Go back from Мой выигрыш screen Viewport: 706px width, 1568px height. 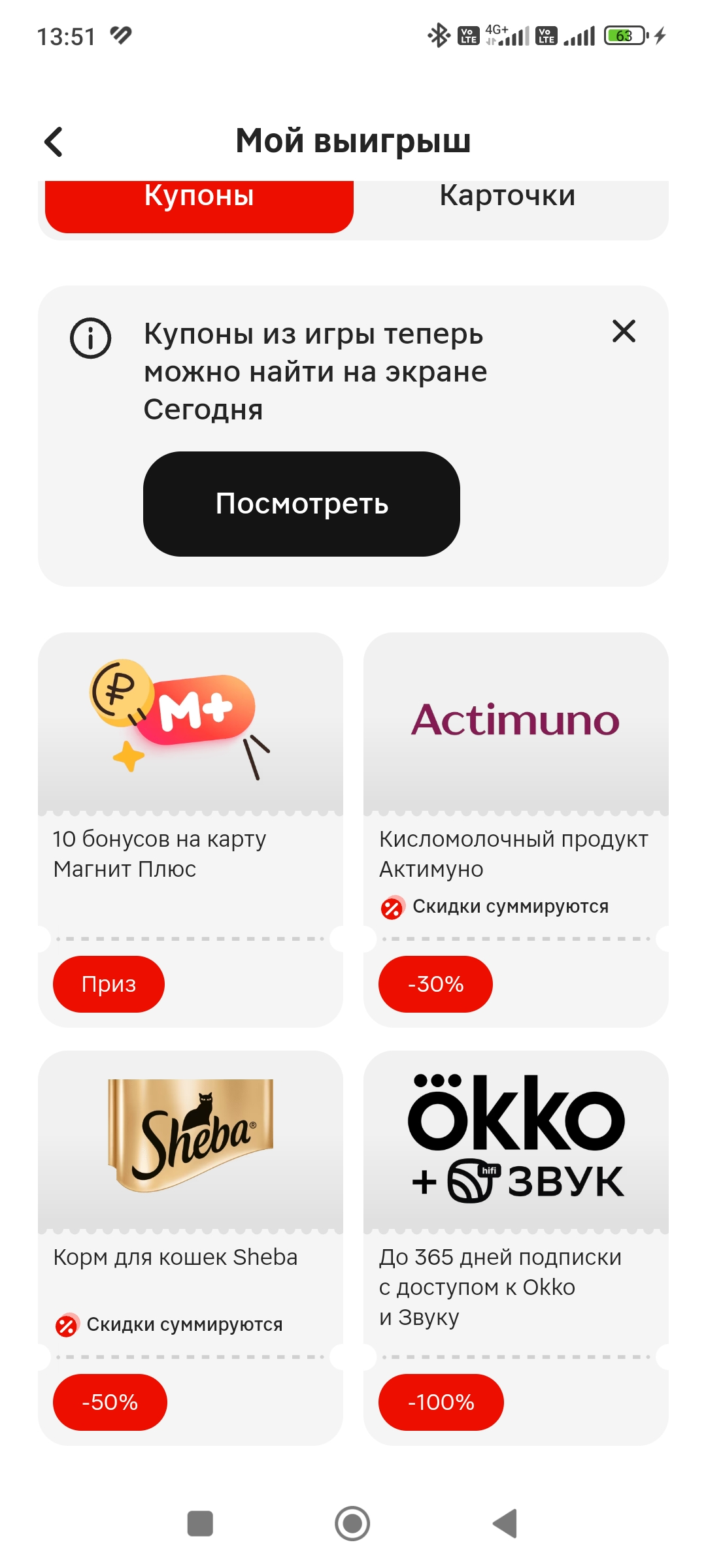tap(54, 141)
